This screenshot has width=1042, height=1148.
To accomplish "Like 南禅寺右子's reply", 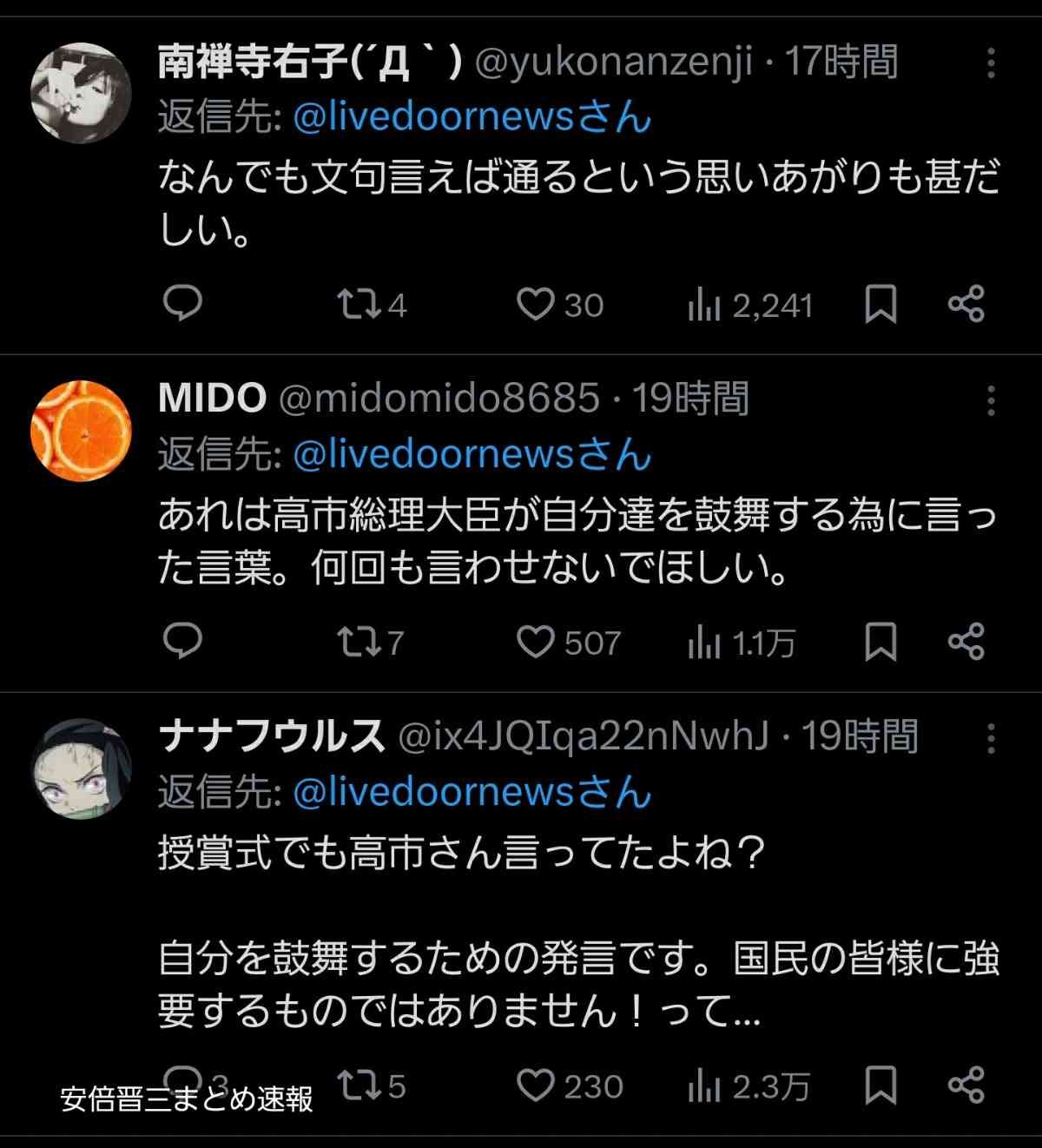I will click(x=536, y=304).
